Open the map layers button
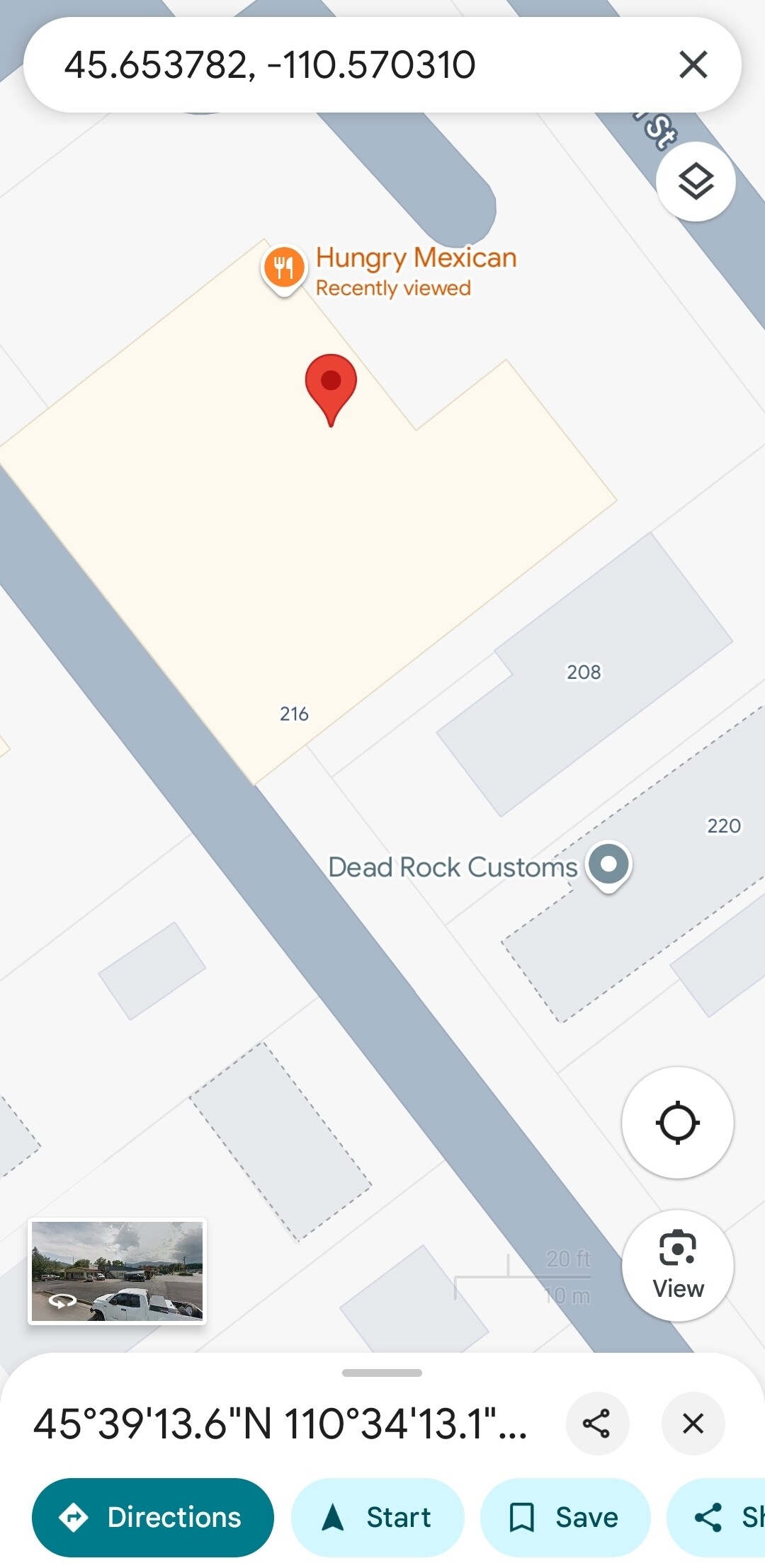 pyautogui.click(x=696, y=182)
